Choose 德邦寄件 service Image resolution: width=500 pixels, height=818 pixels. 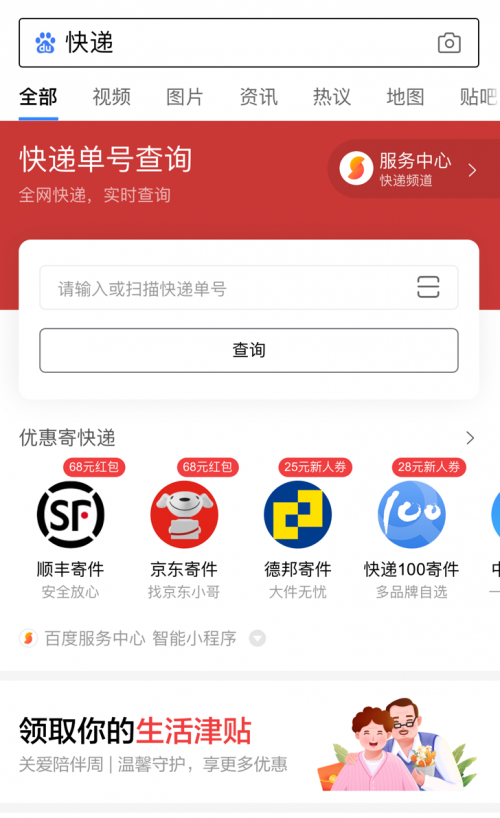pos(297,540)
